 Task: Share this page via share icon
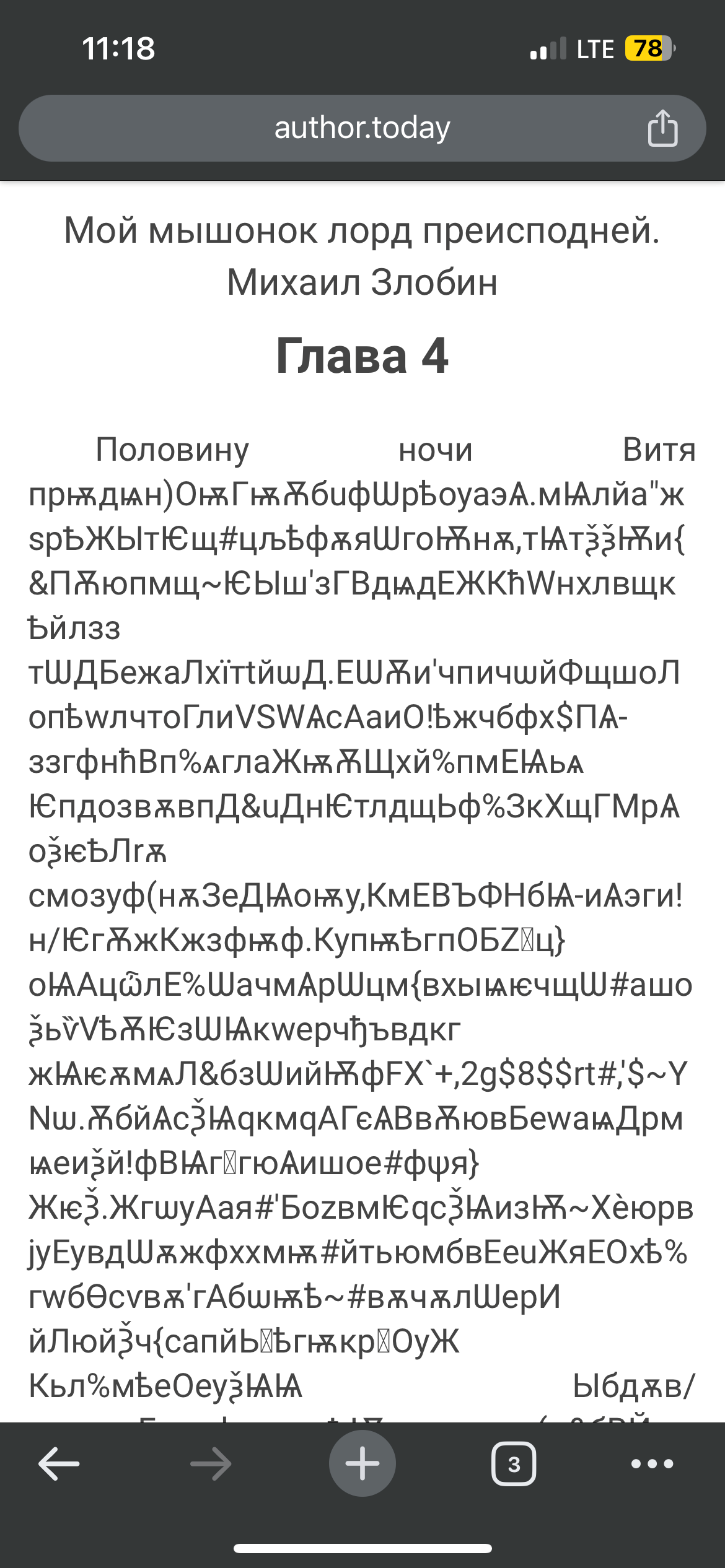(x=662, y=128)
